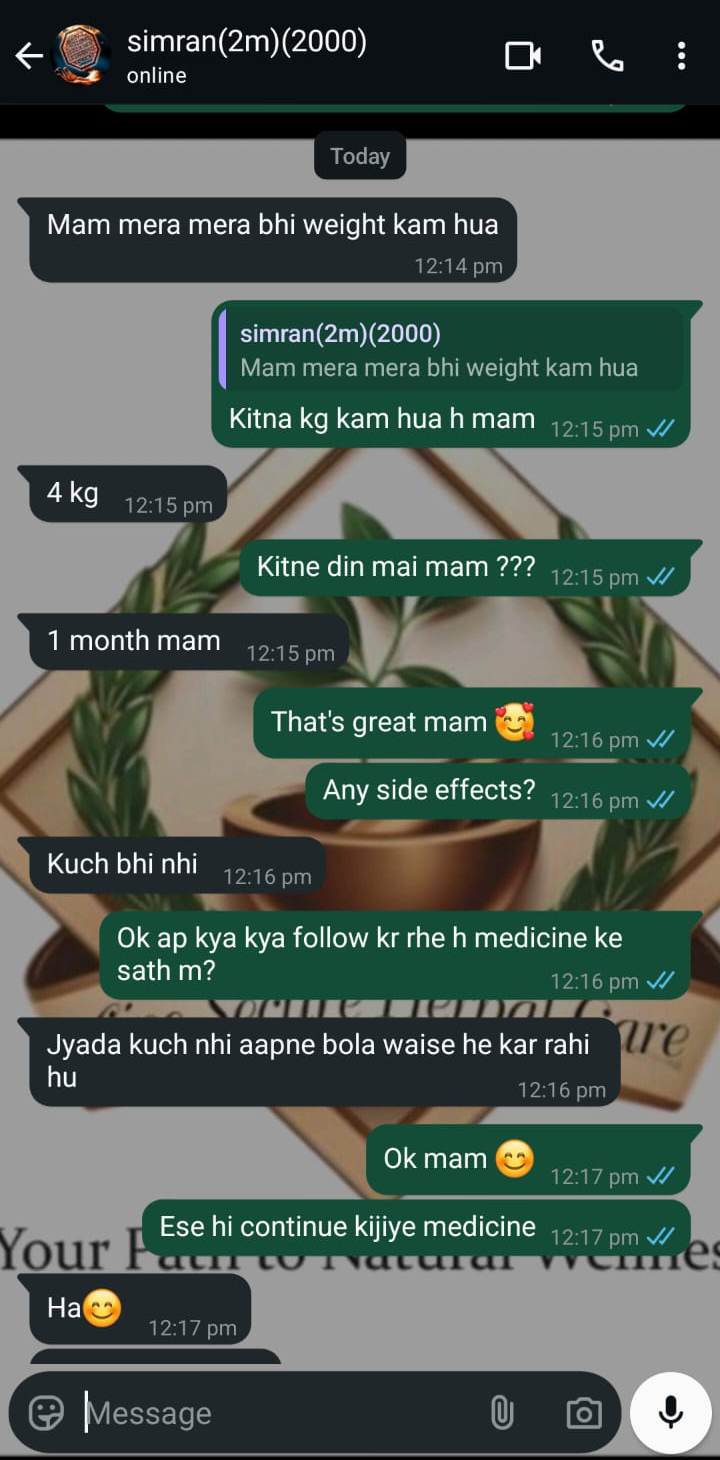This screenshot has width=720, height=1460.
Task: Record a voice message
Action: click(x=671, y=1412)
